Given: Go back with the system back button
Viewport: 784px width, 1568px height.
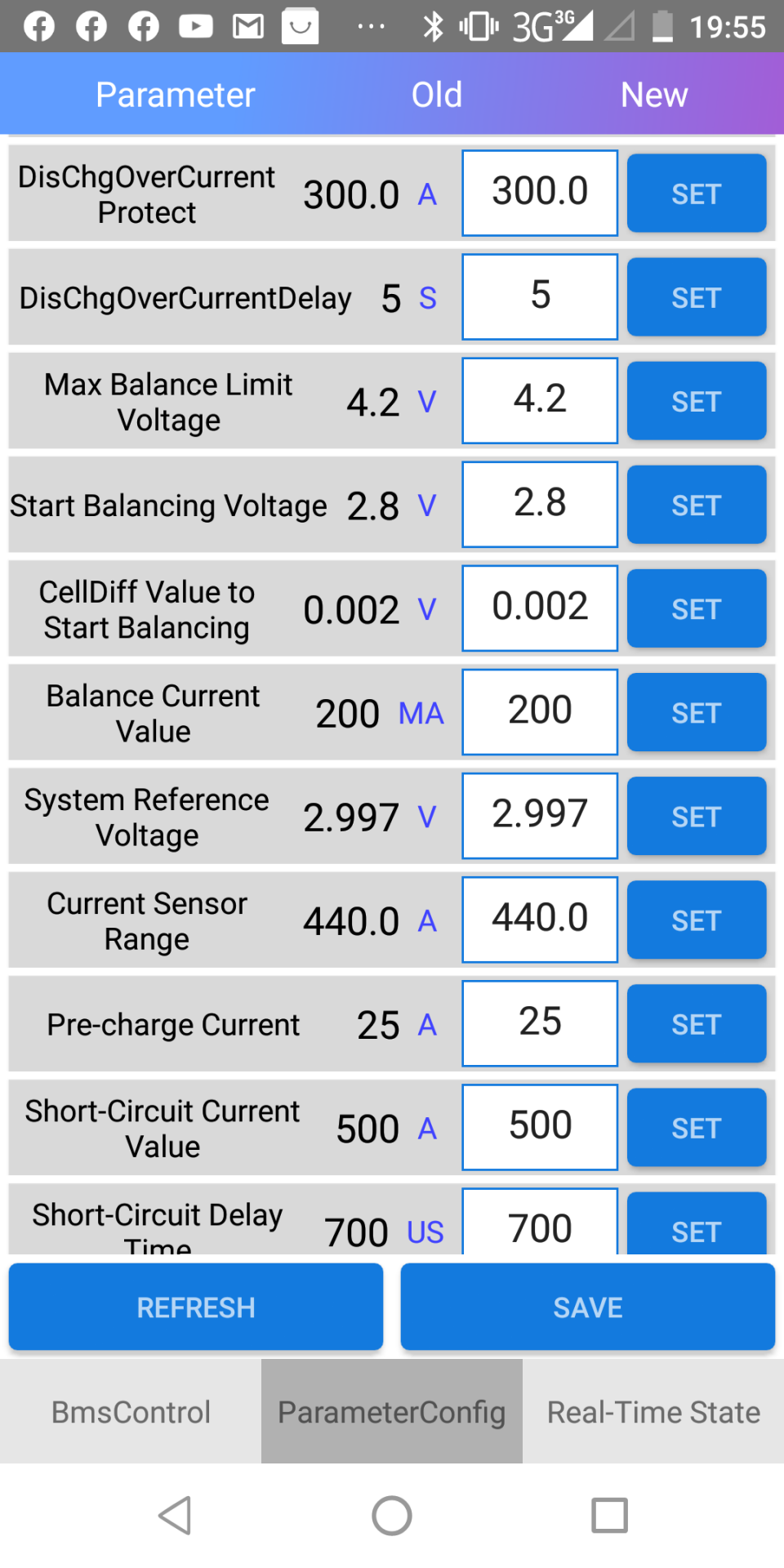Looking at the screenshot, I should [x=175, y=1516].
